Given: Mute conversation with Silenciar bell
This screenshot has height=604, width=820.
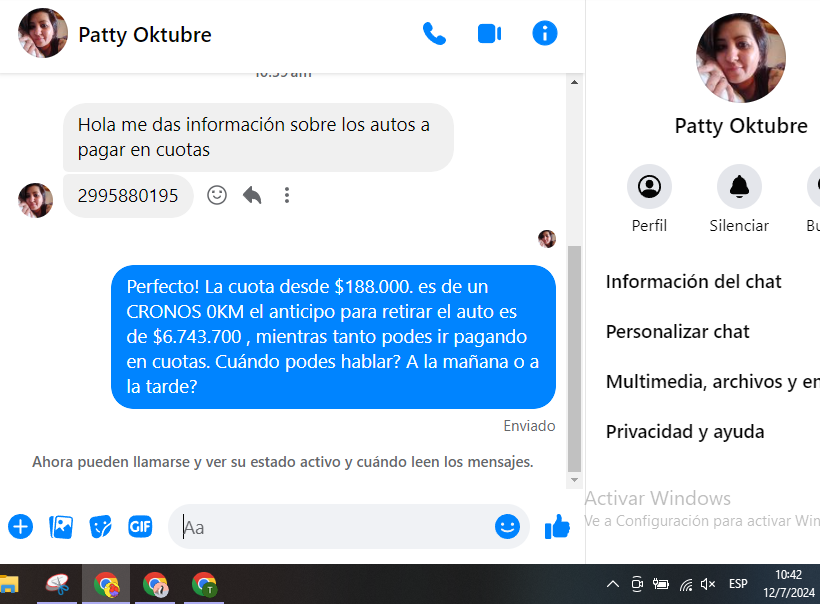Looking at the screenshot, I should pos(739,187).
